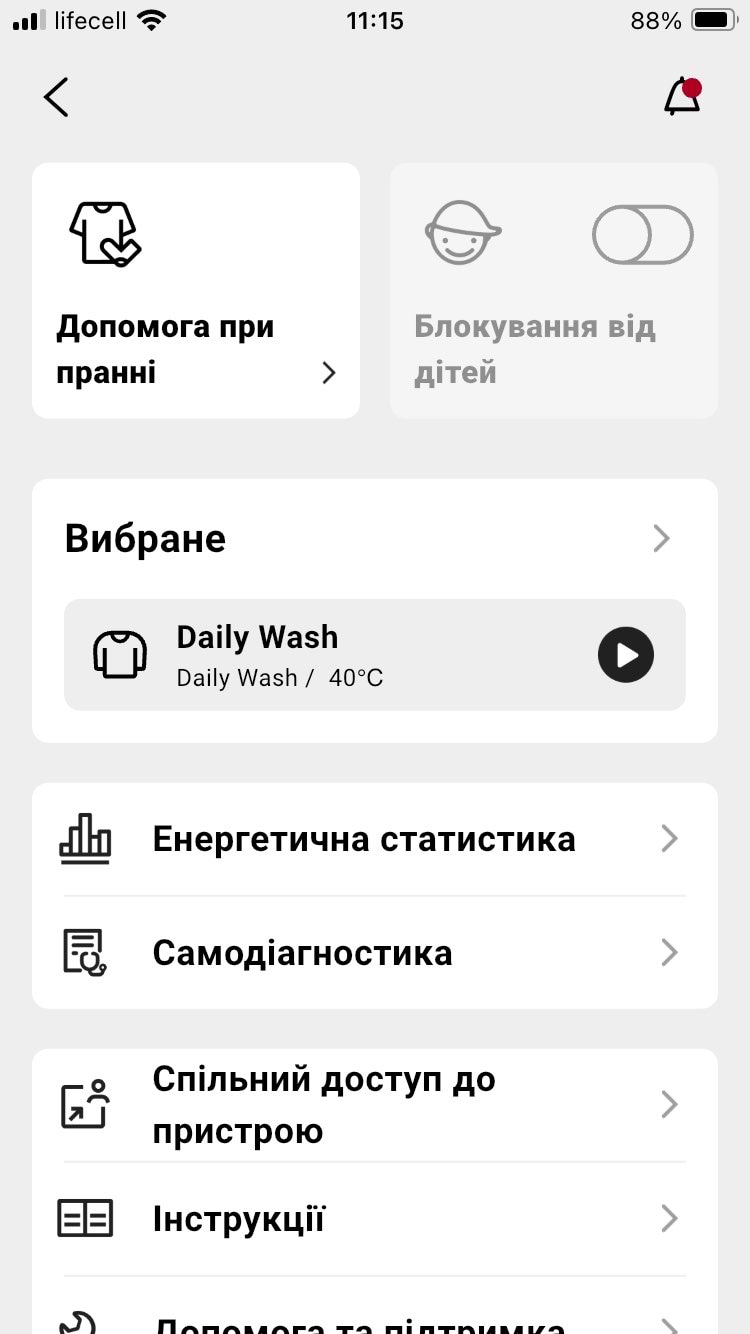
Task: Open Енергетична статистика
Action: pyautogui.click(x=375, y=839)
